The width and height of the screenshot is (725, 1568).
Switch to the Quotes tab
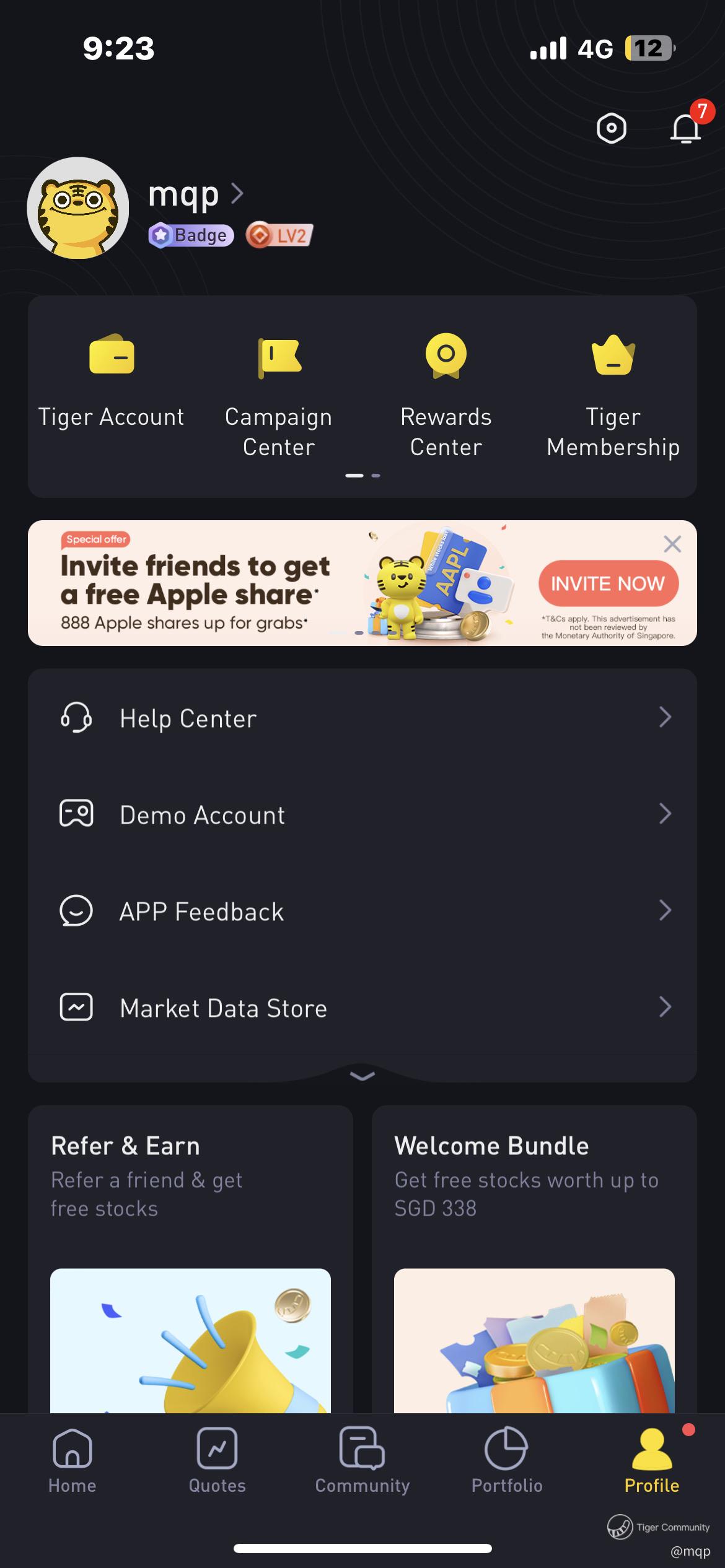217,1460
